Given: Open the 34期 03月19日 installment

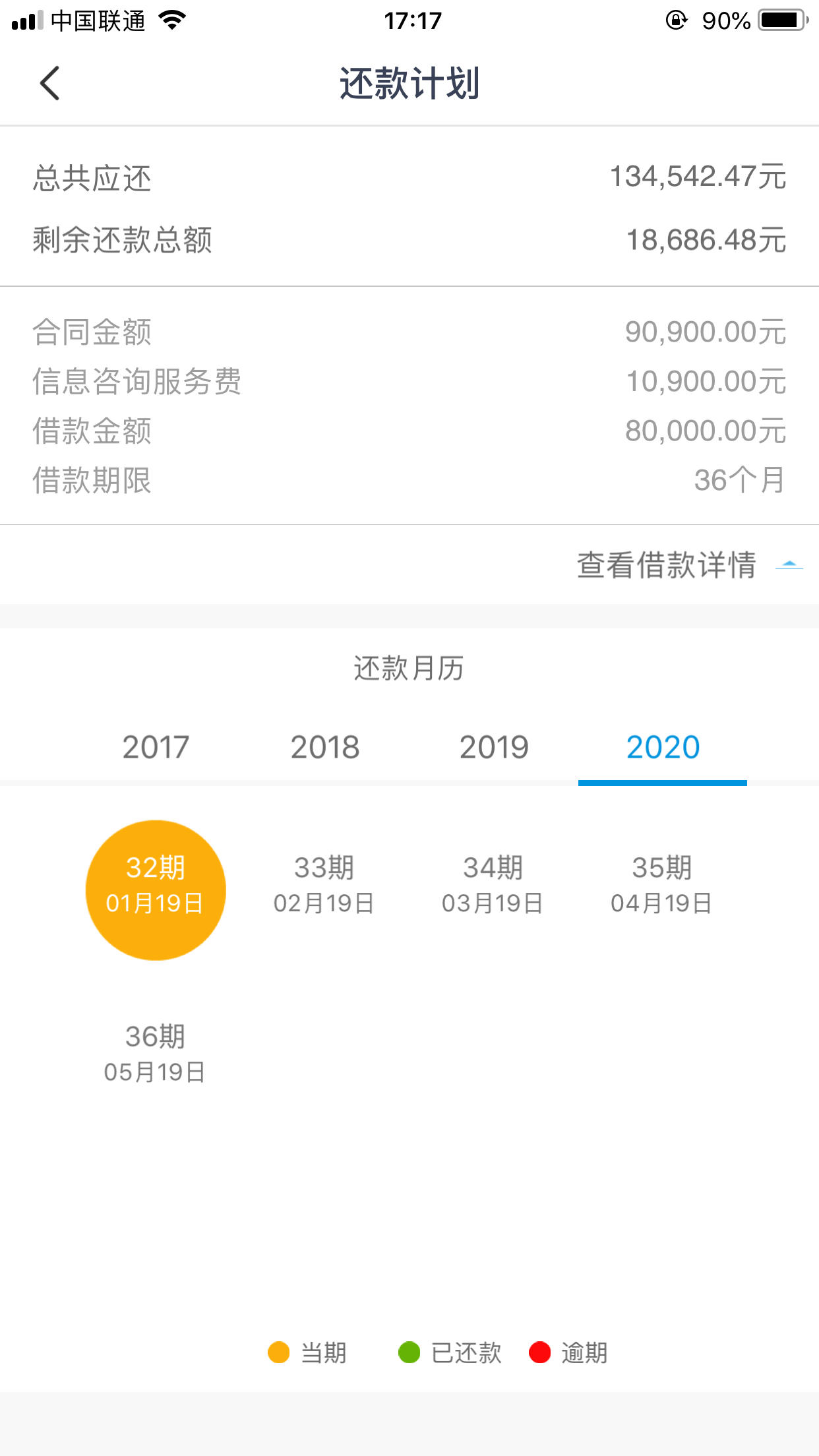Looking at the screenshot, I should (x=493, y=885).
